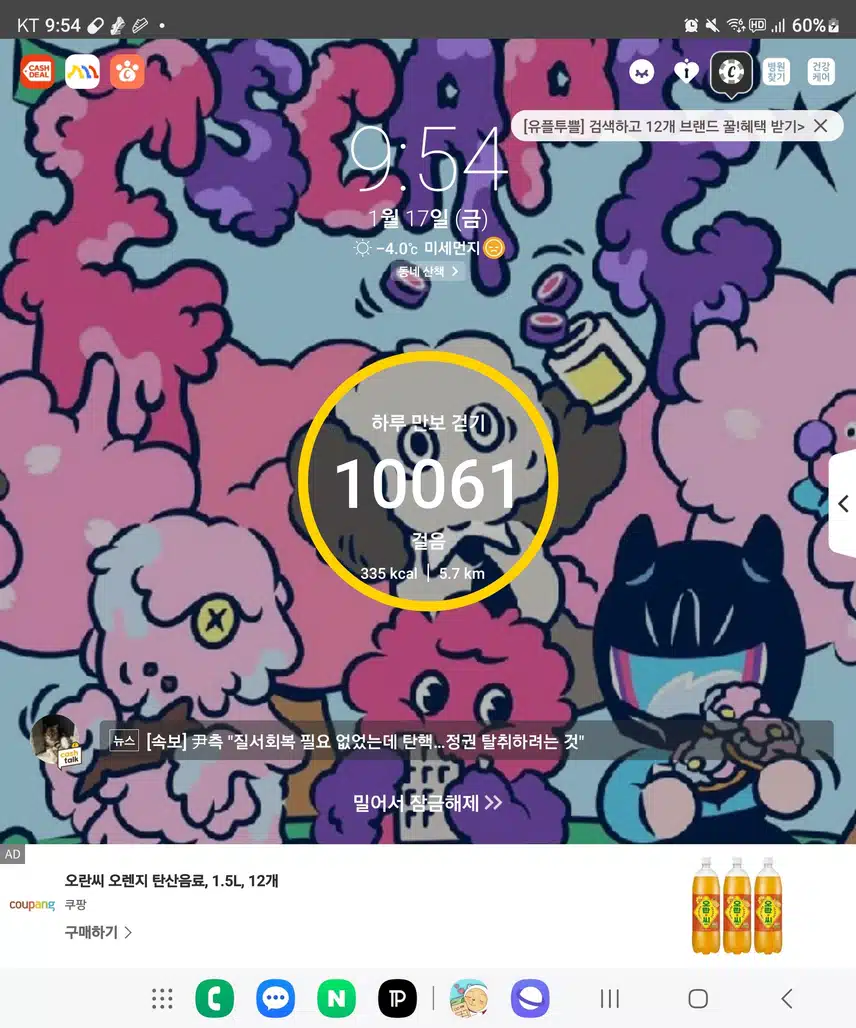
Task: Tap the black coin C icon
Action: [731, 72]
